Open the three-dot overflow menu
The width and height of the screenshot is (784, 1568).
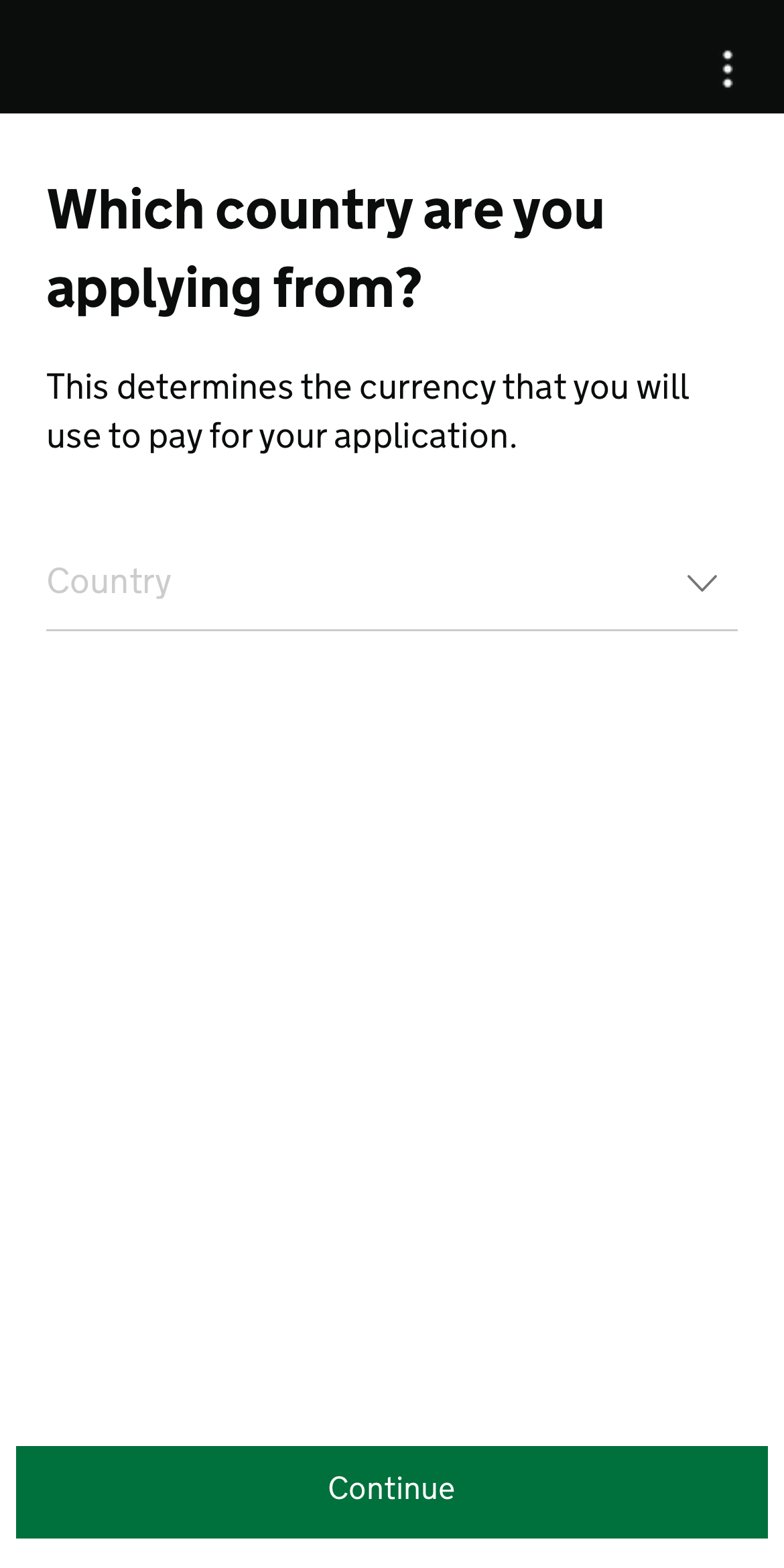[x=728, y=69]
